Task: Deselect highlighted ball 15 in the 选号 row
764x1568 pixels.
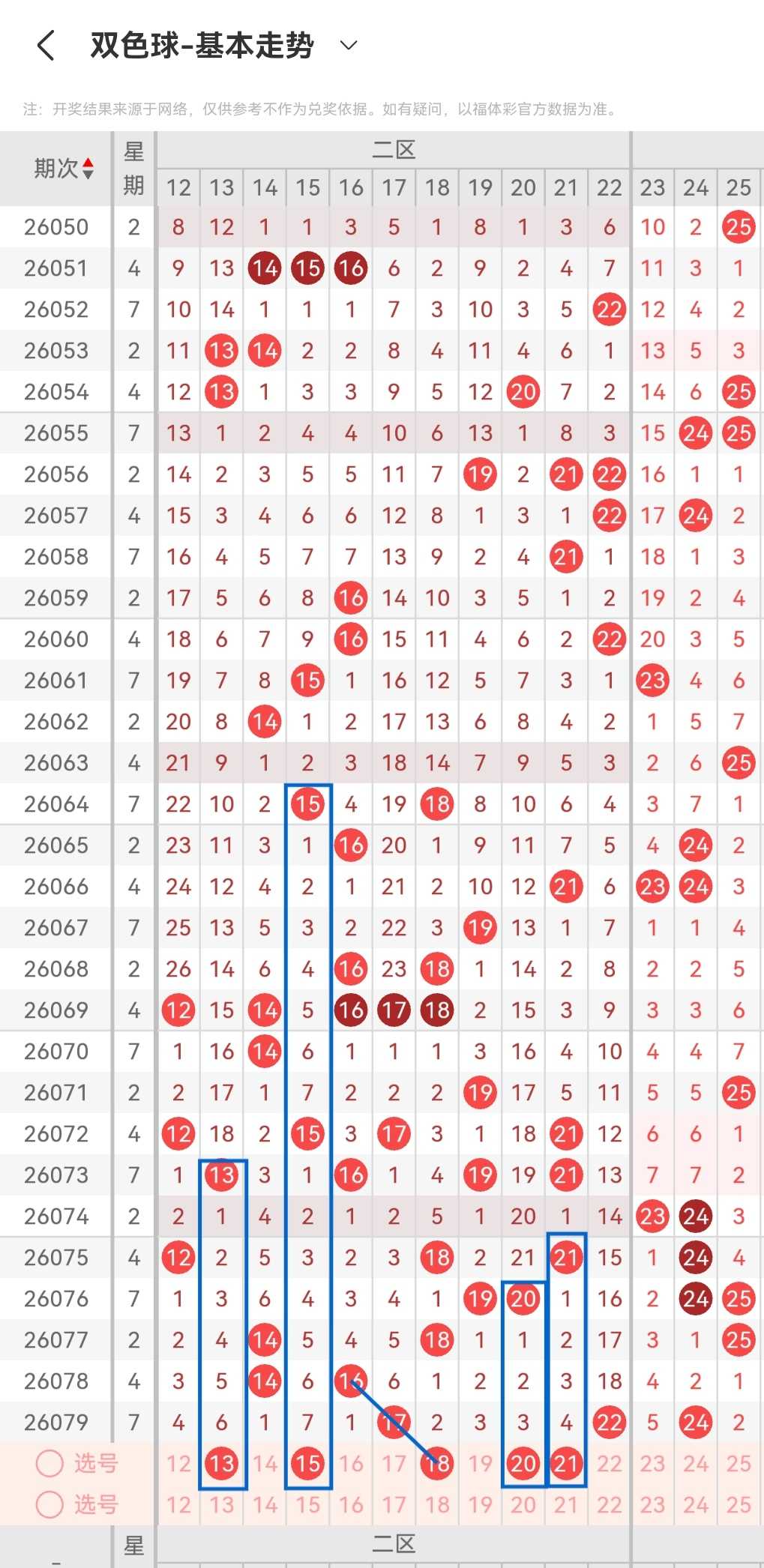Action: 308,1462
